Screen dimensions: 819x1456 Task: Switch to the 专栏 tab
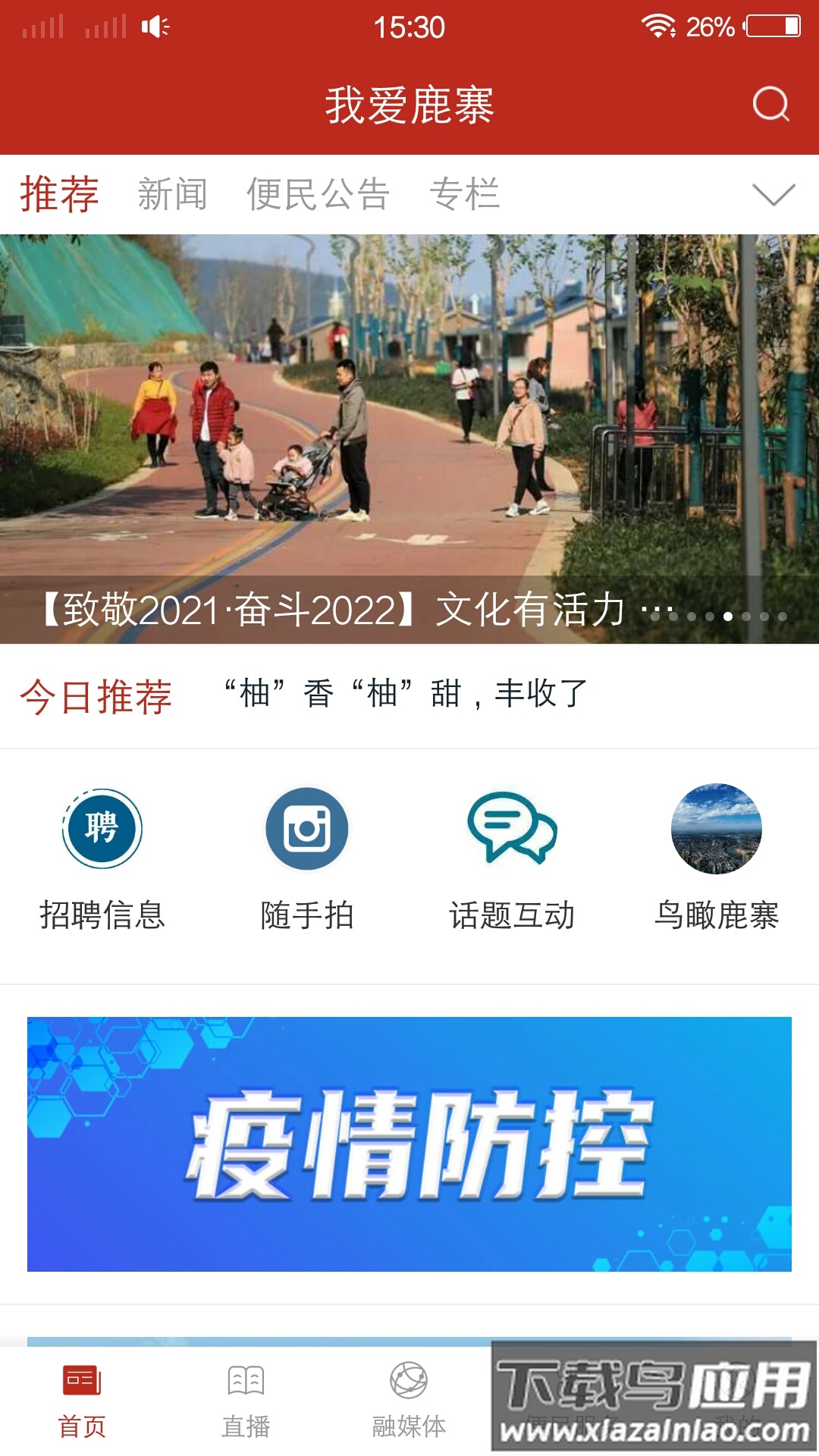click(x=464, y=194)
